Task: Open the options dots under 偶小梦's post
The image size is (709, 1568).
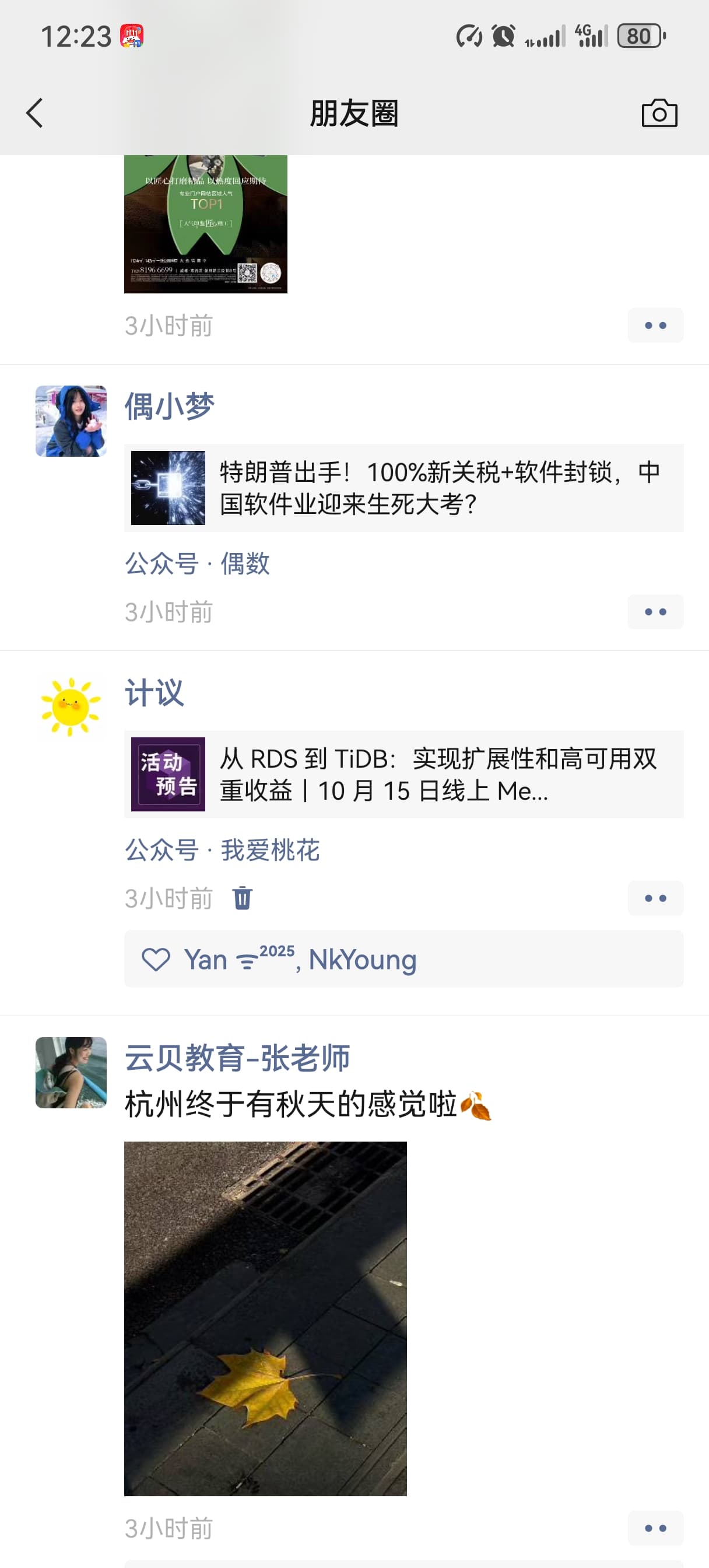Action: coord(655,612)
